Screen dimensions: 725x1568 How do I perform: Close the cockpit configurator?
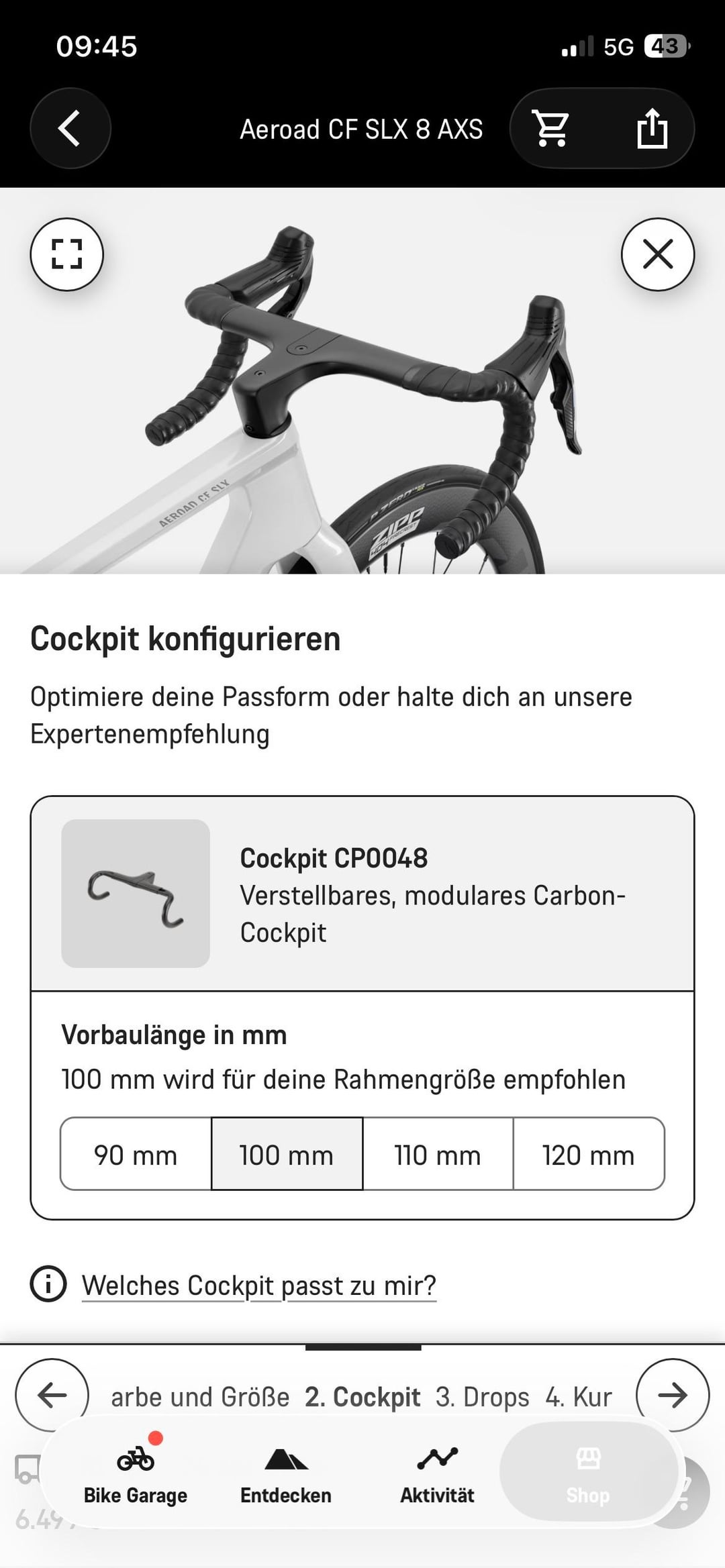point(657,254)
